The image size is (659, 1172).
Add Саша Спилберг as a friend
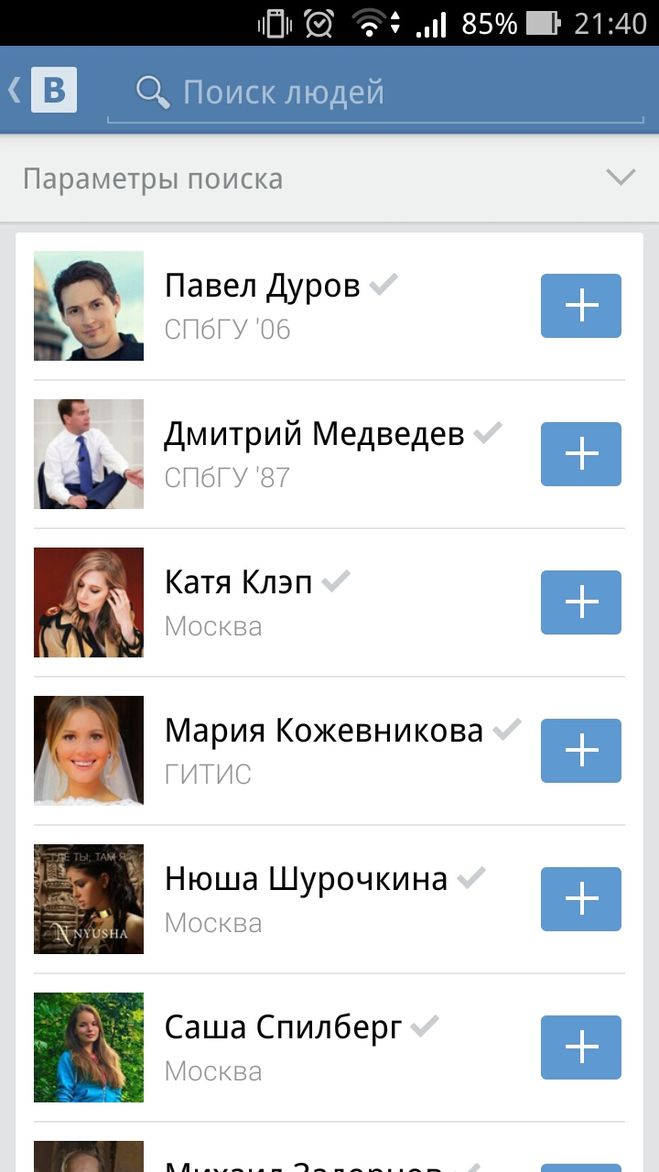(581, 1047)
